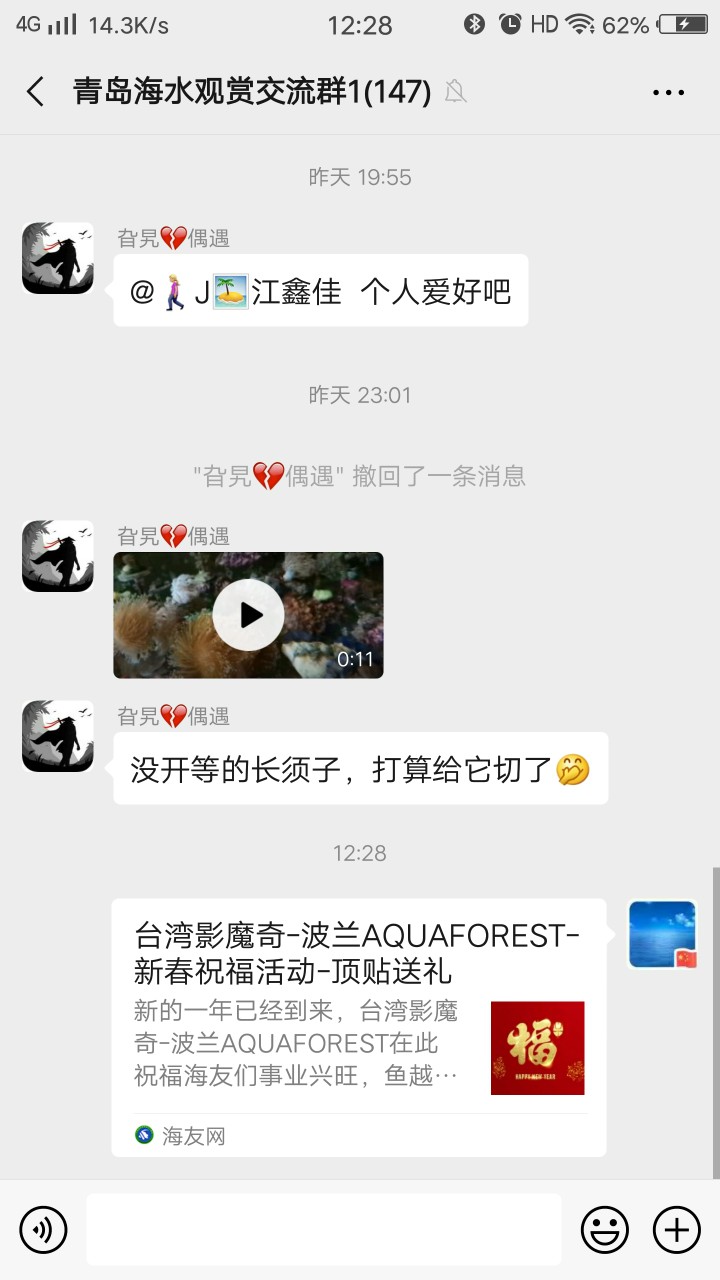Open the chat details overflow menu

pos(668,92)
